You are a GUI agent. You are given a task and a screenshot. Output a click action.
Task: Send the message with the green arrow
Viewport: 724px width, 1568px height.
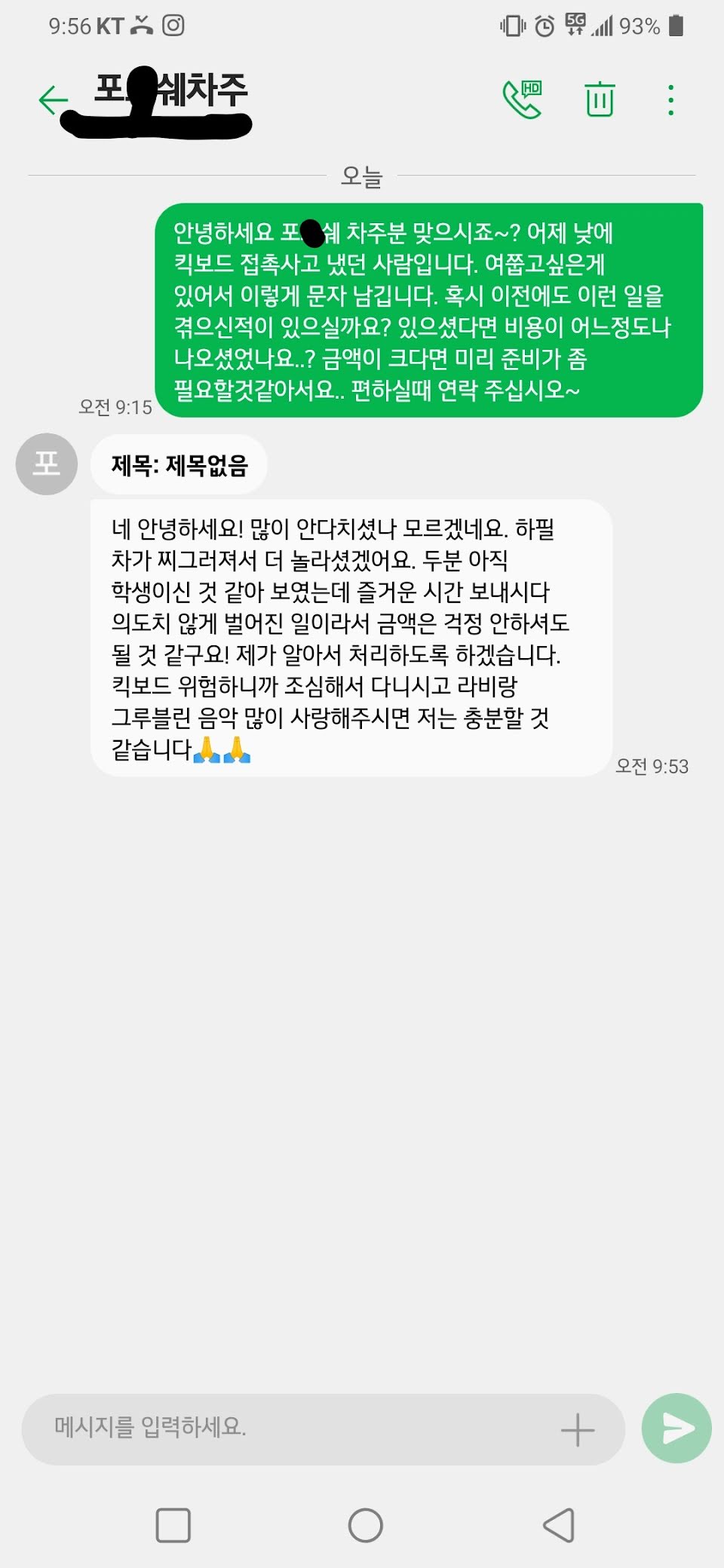[676, 1428]
